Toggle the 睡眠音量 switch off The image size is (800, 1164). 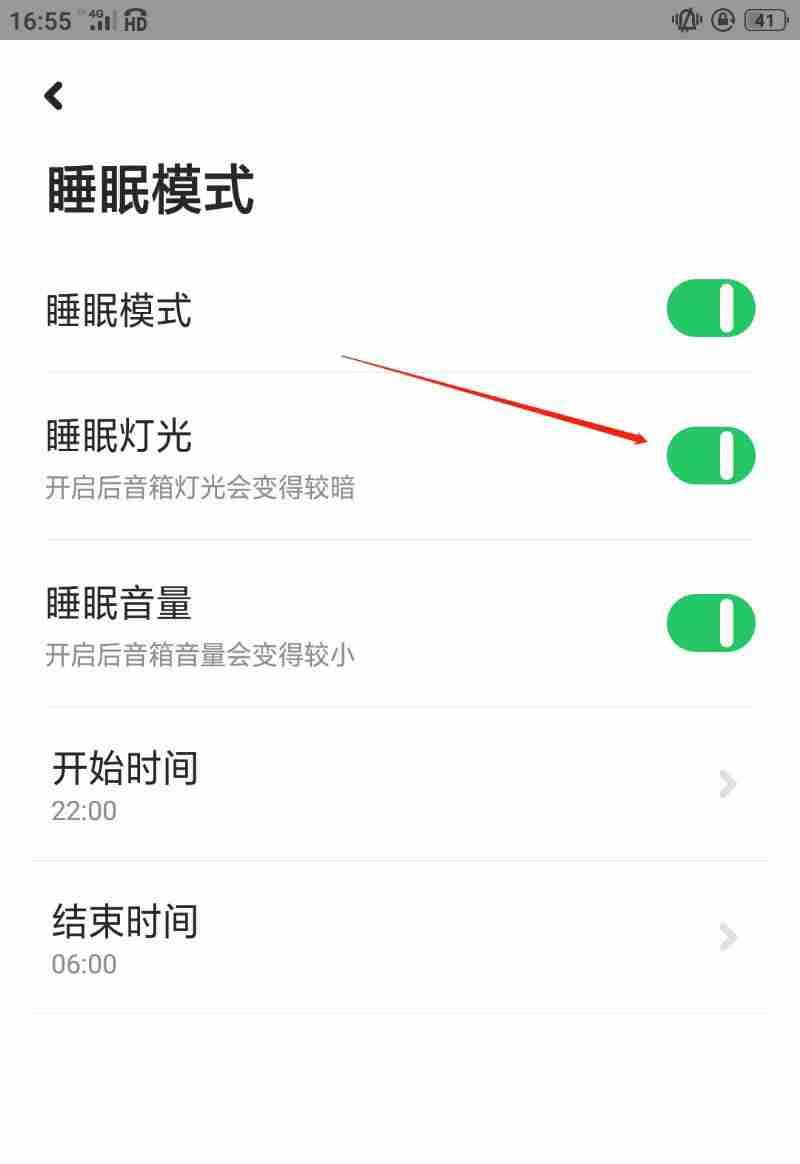tap(710, 622)
